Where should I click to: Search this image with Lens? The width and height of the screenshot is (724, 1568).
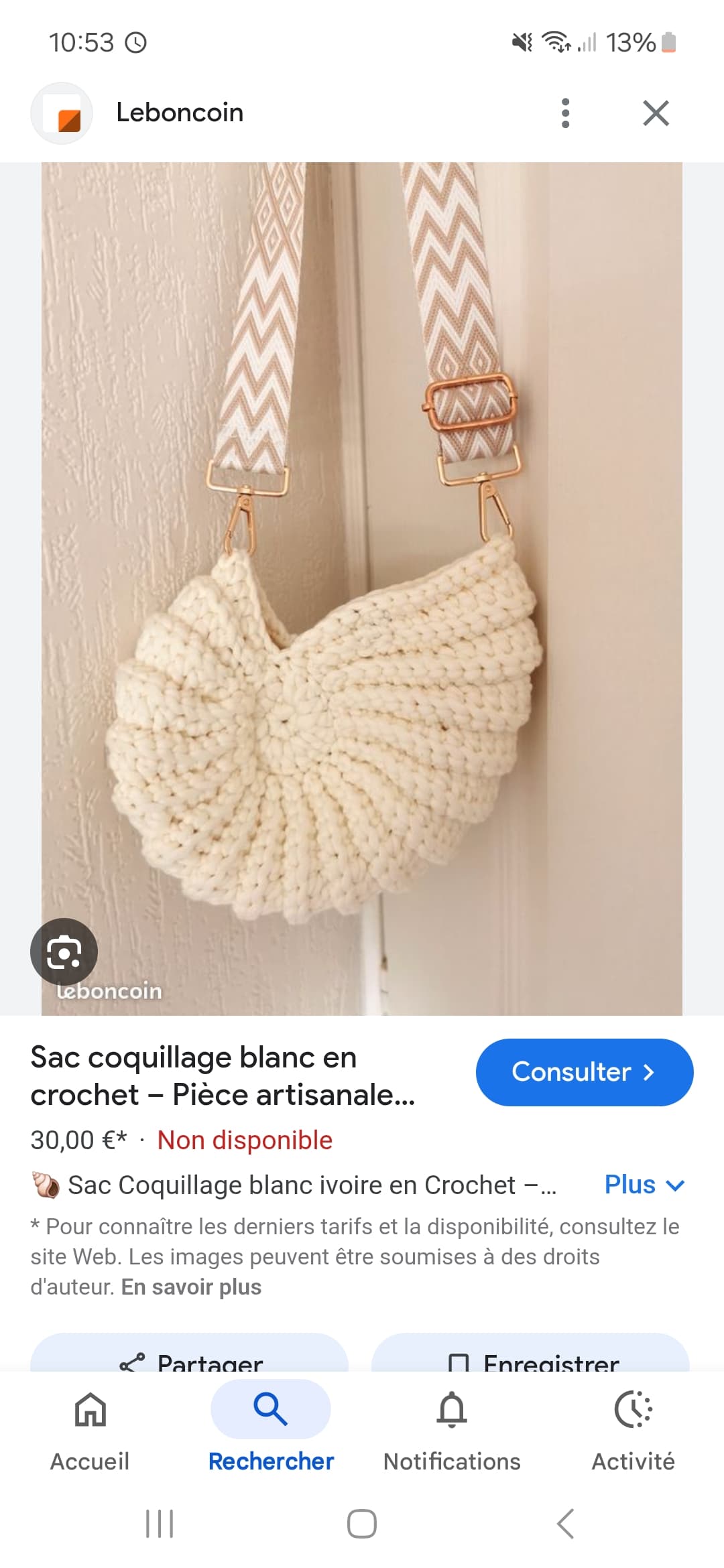pos(64,952)
